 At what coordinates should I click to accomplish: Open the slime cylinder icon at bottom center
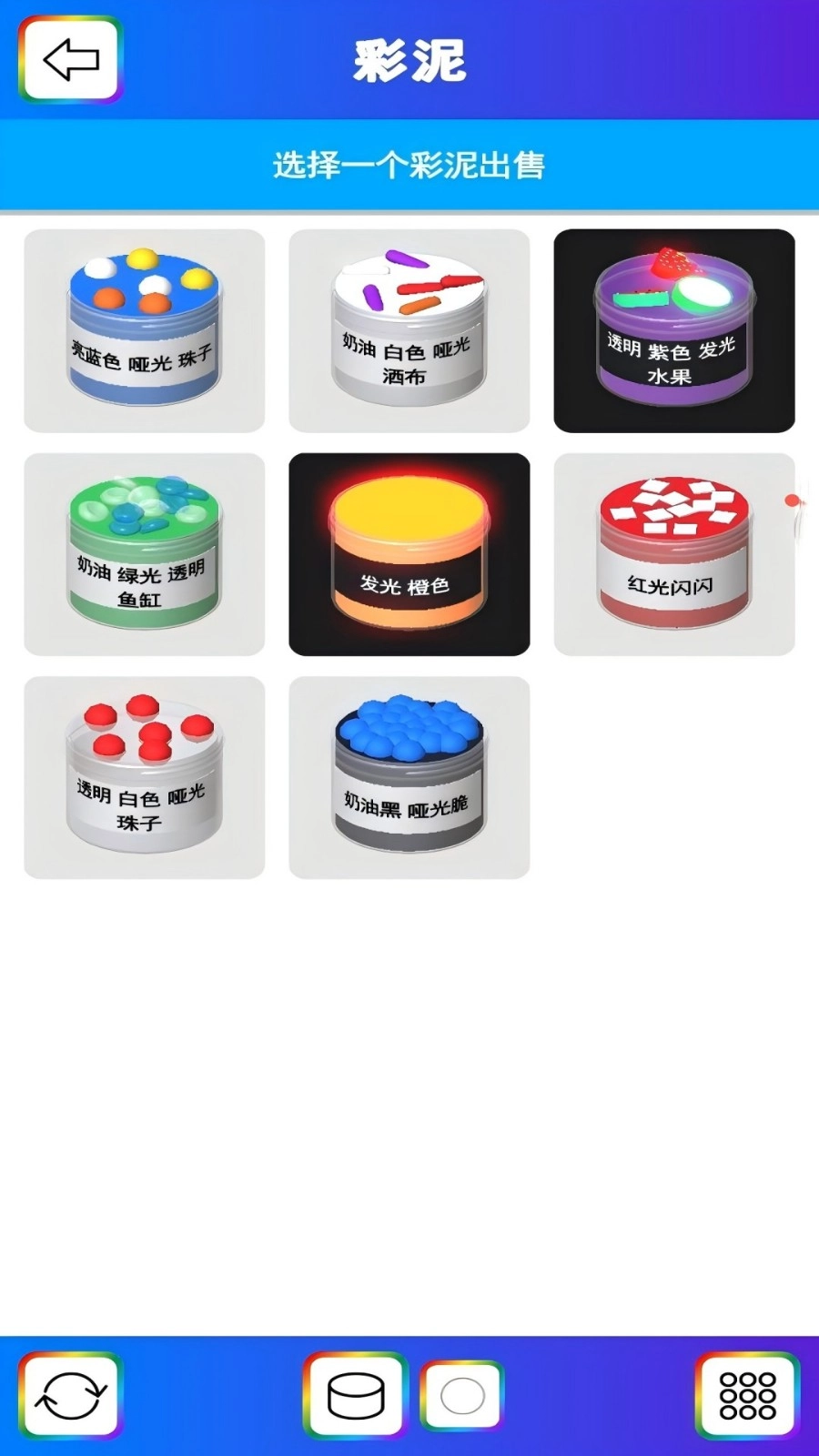[x=357, y=1397]
